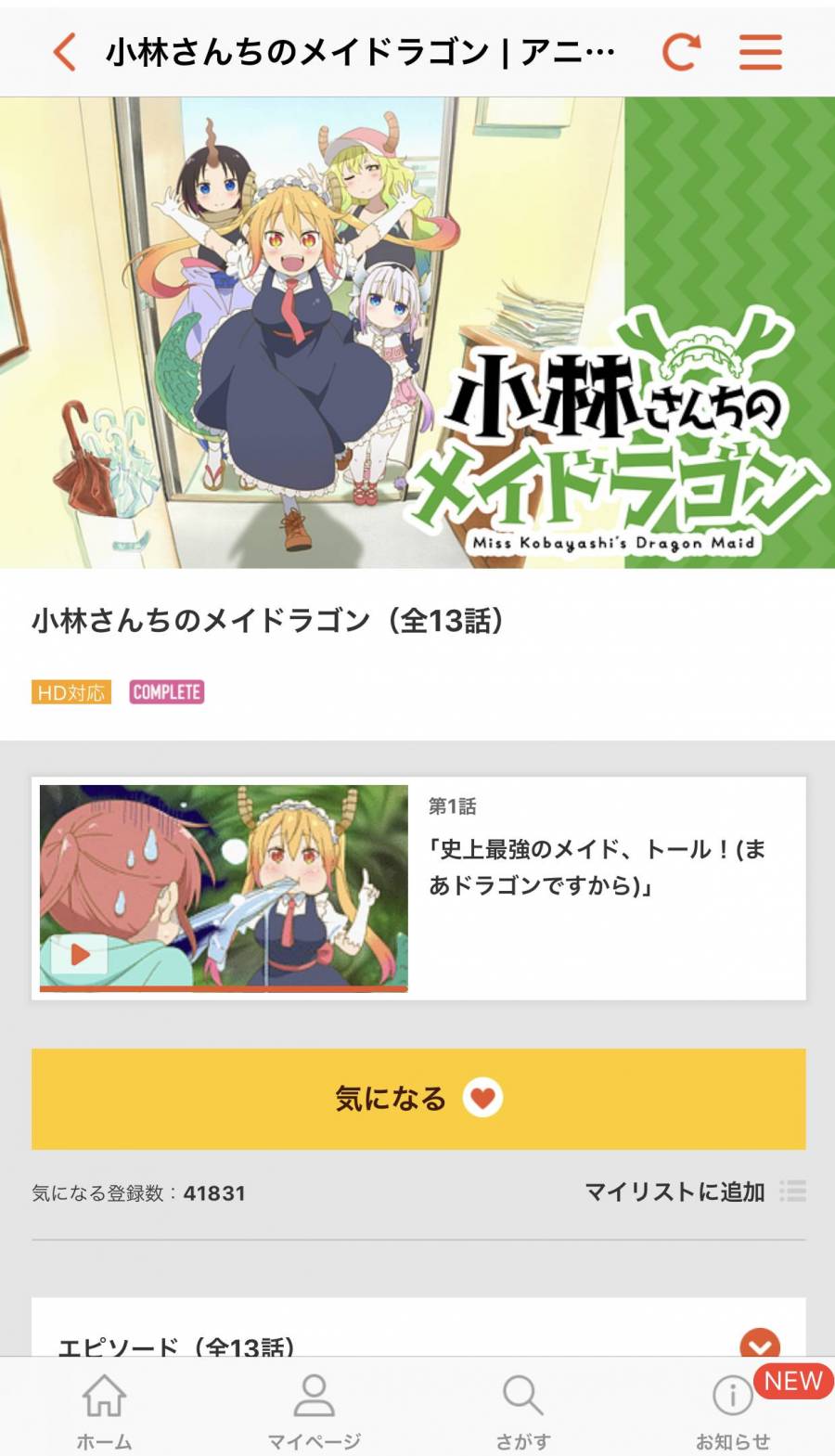Image resolution: width=835 pixels, height=1456 pixels.
Task: Add this anime via マイリストに追加
Action: pyautogui.click(x=693, y=1192)
